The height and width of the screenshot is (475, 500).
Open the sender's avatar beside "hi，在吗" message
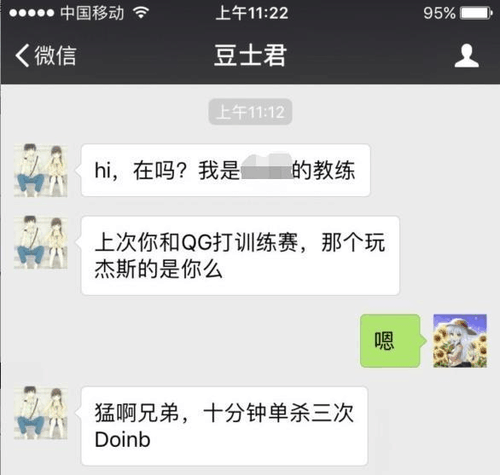pyautogui.click(x=41, y=170)
